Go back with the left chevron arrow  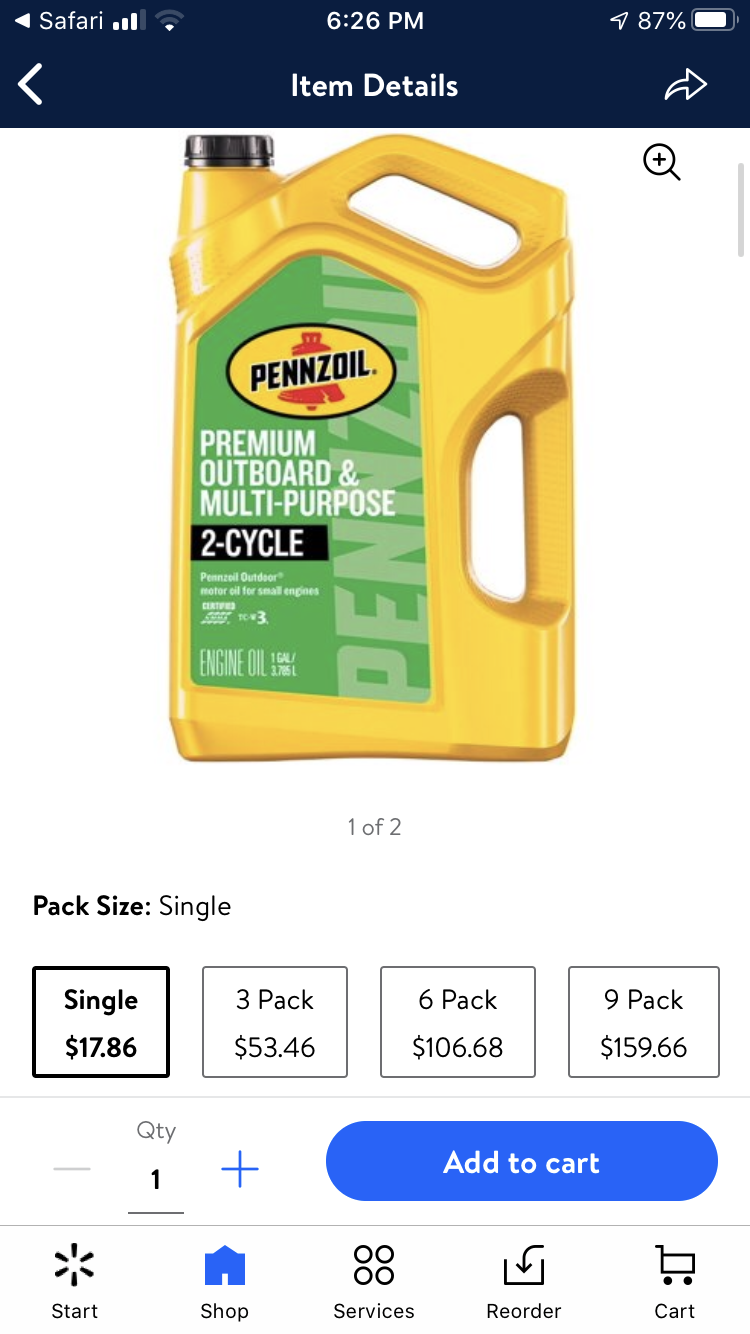[x=30, y=85]
